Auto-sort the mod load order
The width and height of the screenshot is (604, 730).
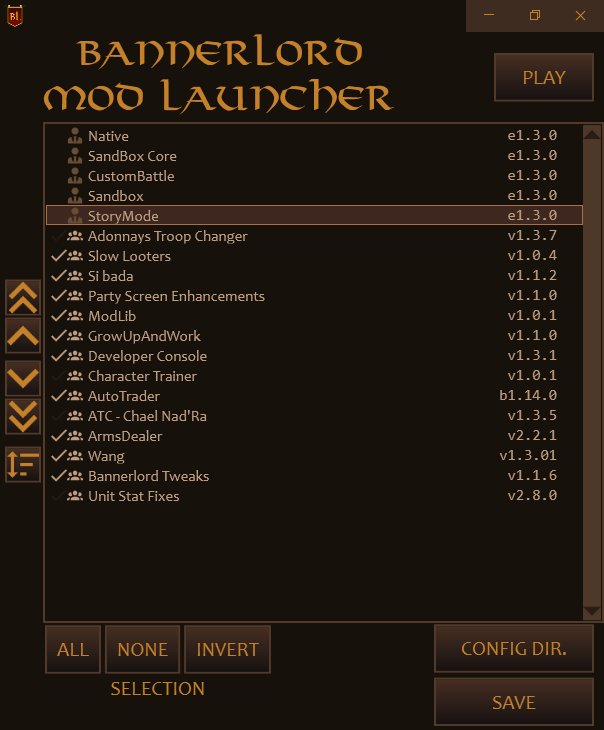click(23, 464)
